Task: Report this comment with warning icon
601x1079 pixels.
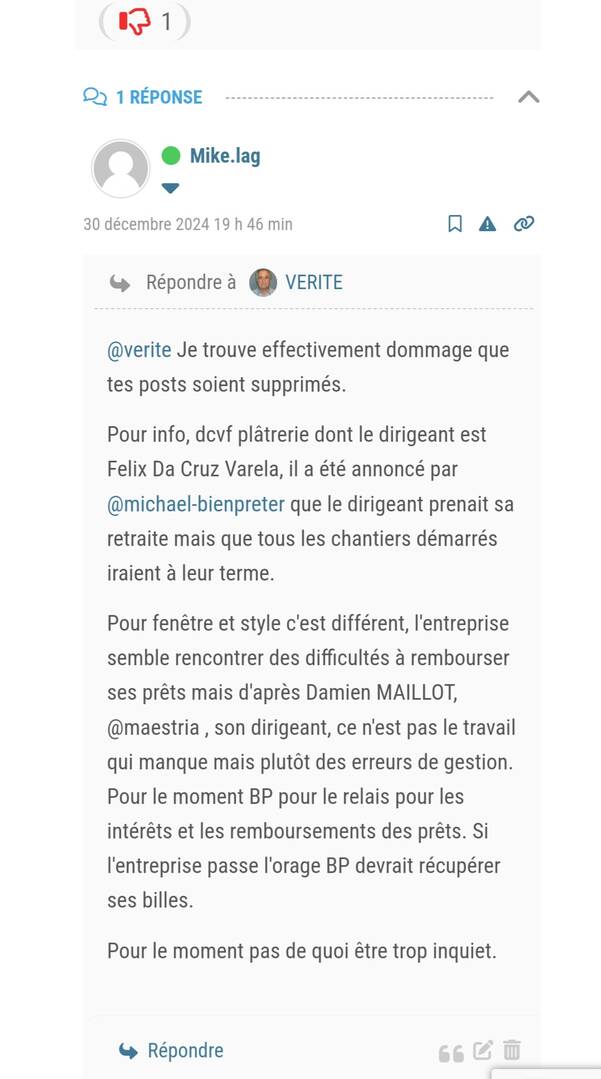Action: [x=487, y=224]
